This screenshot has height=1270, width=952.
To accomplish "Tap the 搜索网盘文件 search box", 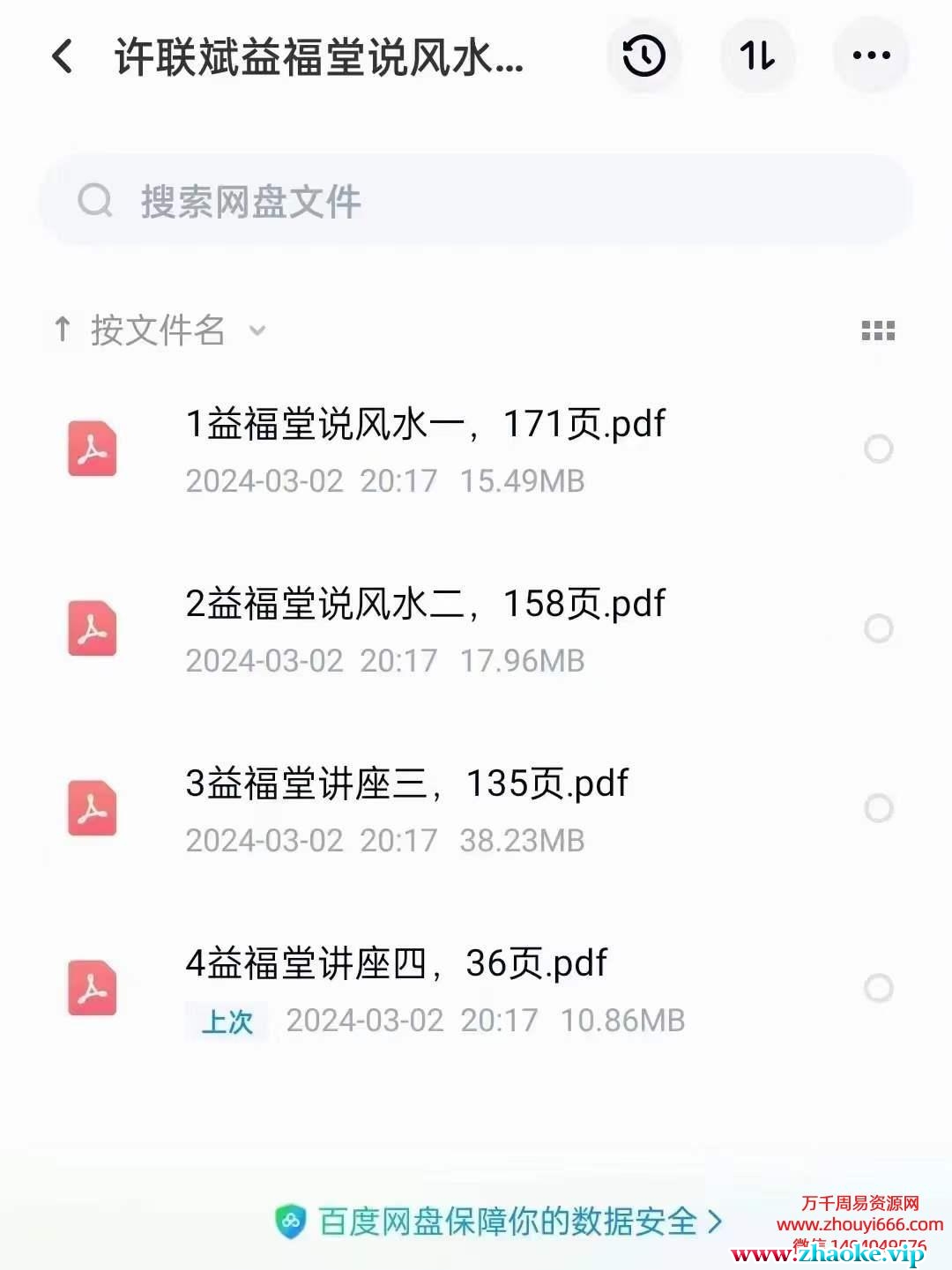I will pyautogui.click(x=476, y=201).
